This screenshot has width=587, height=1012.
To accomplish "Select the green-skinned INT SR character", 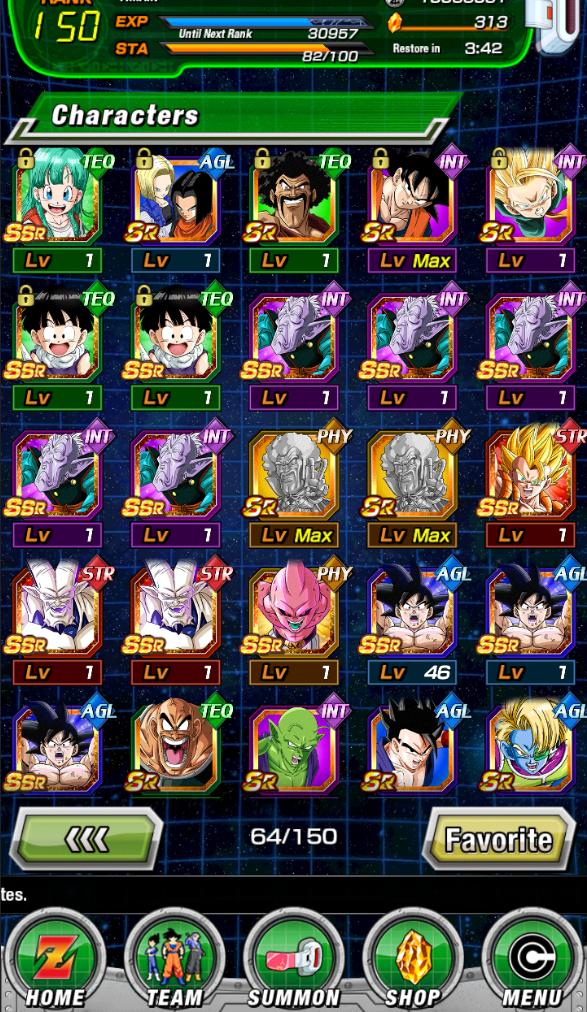I will click(x=294, y=746).
